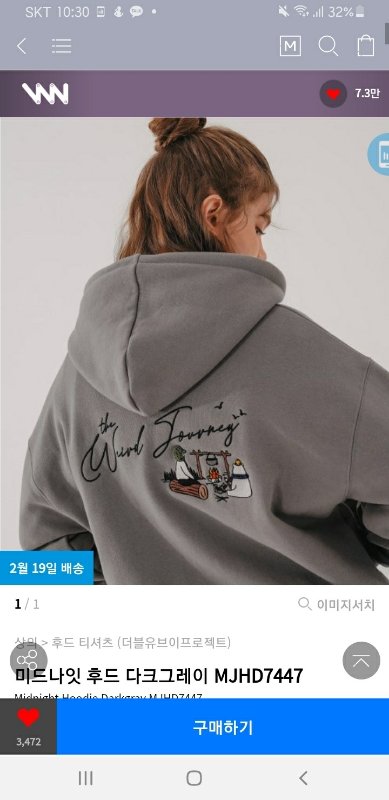Like this product with 3,472 hearts
Screen dimensions: 389x800
[x=28, y=727]
